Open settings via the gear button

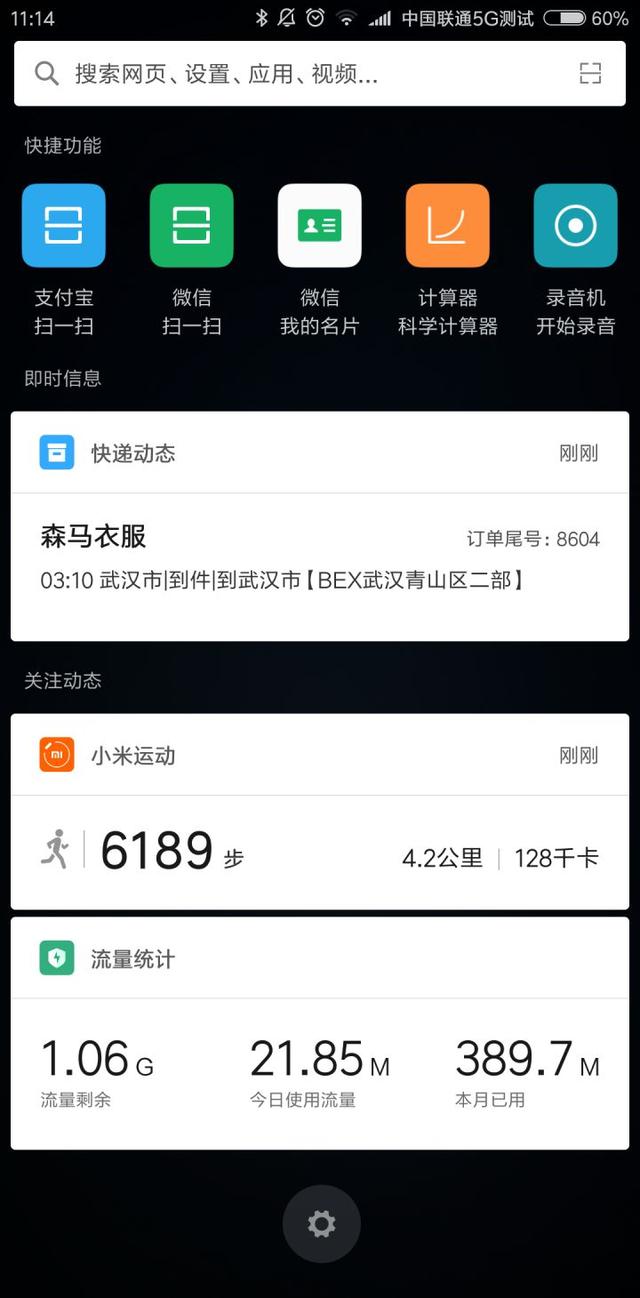click(x=321, y=1224)
